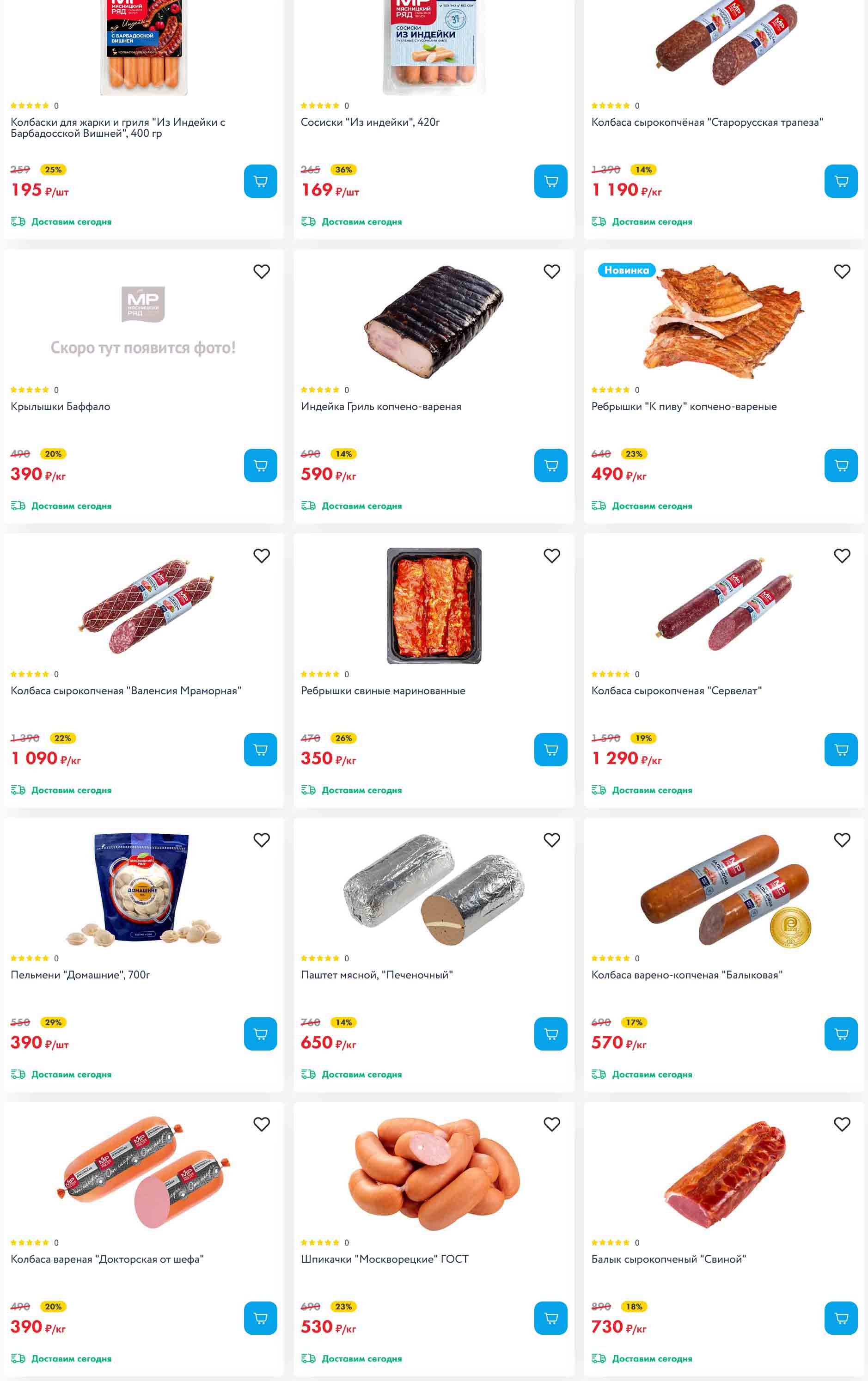
Task: Like the Индейка Гриль копчено-вареная item
Action: [x=552, y=271]
